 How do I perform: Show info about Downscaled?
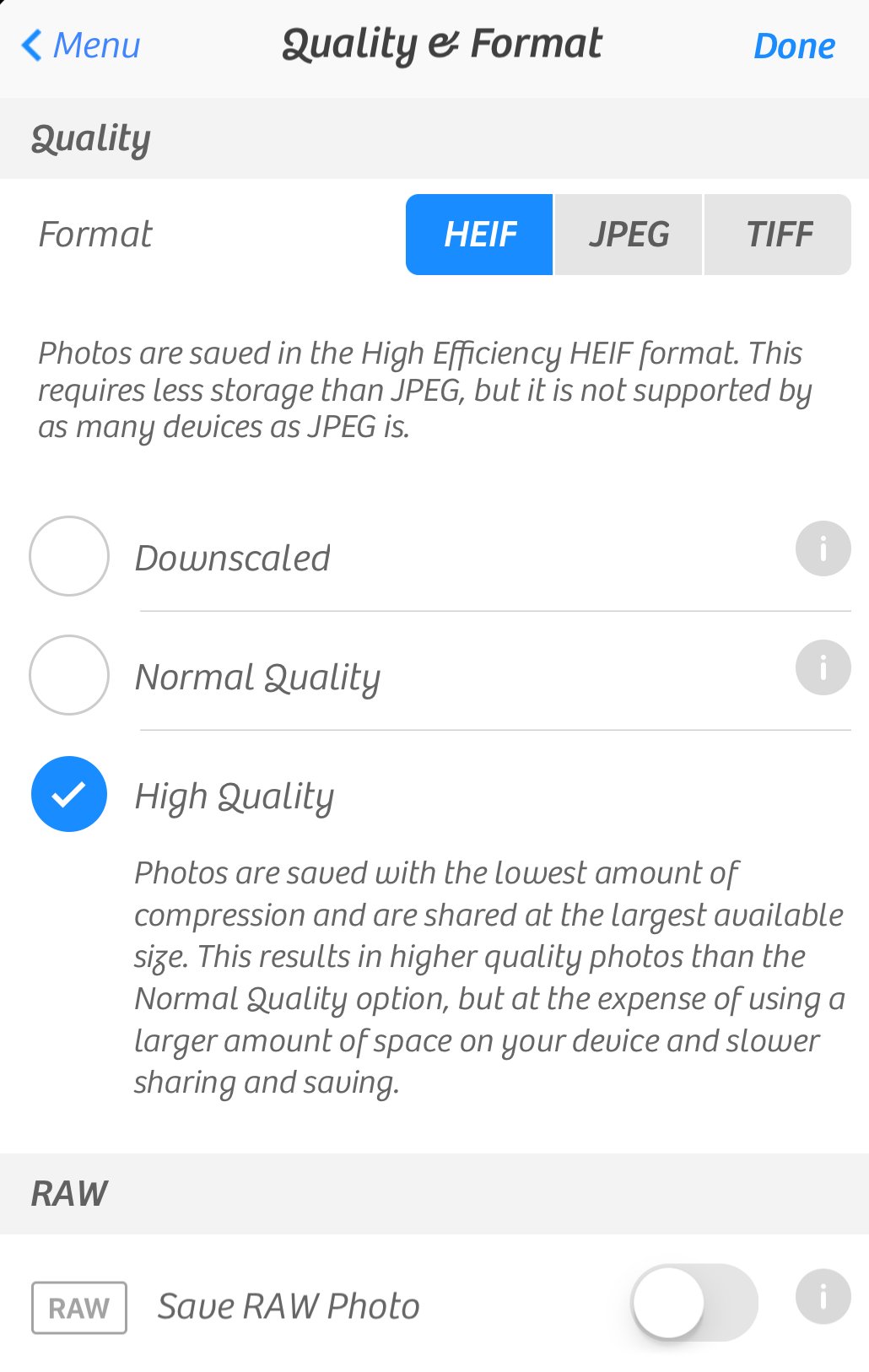[x=823, y=548]
